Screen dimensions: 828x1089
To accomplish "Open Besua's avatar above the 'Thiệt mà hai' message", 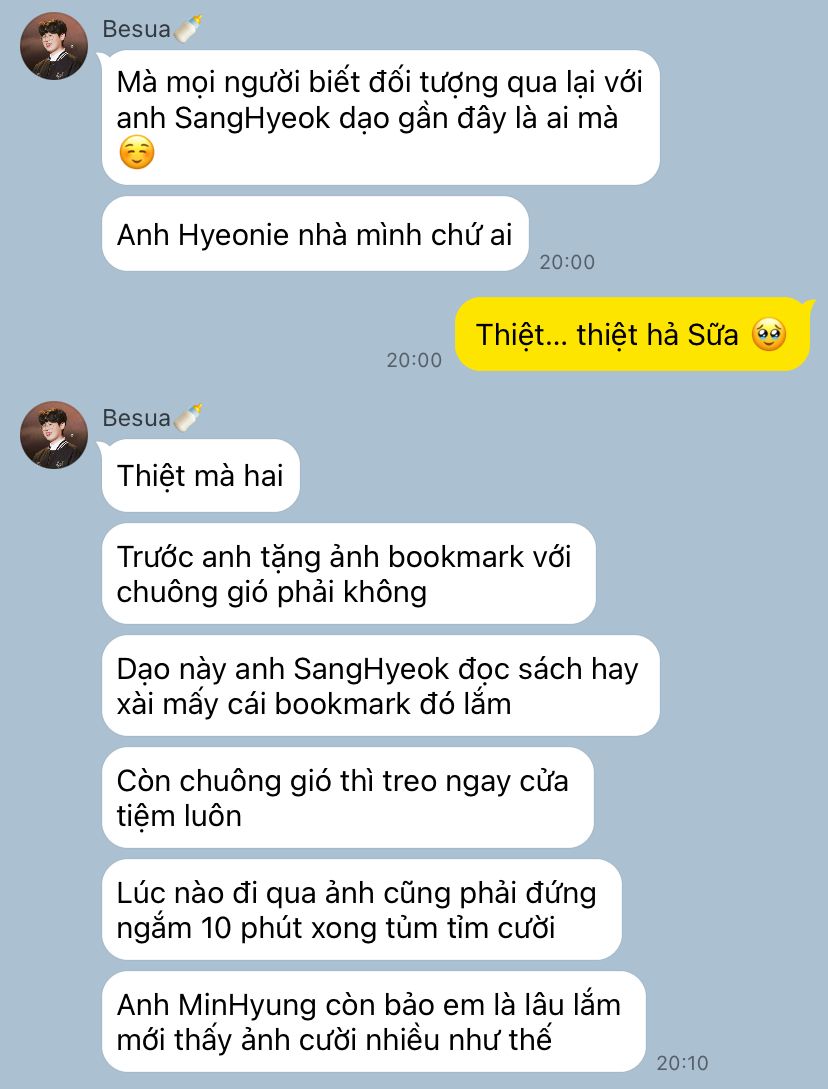I will [54, 435].
